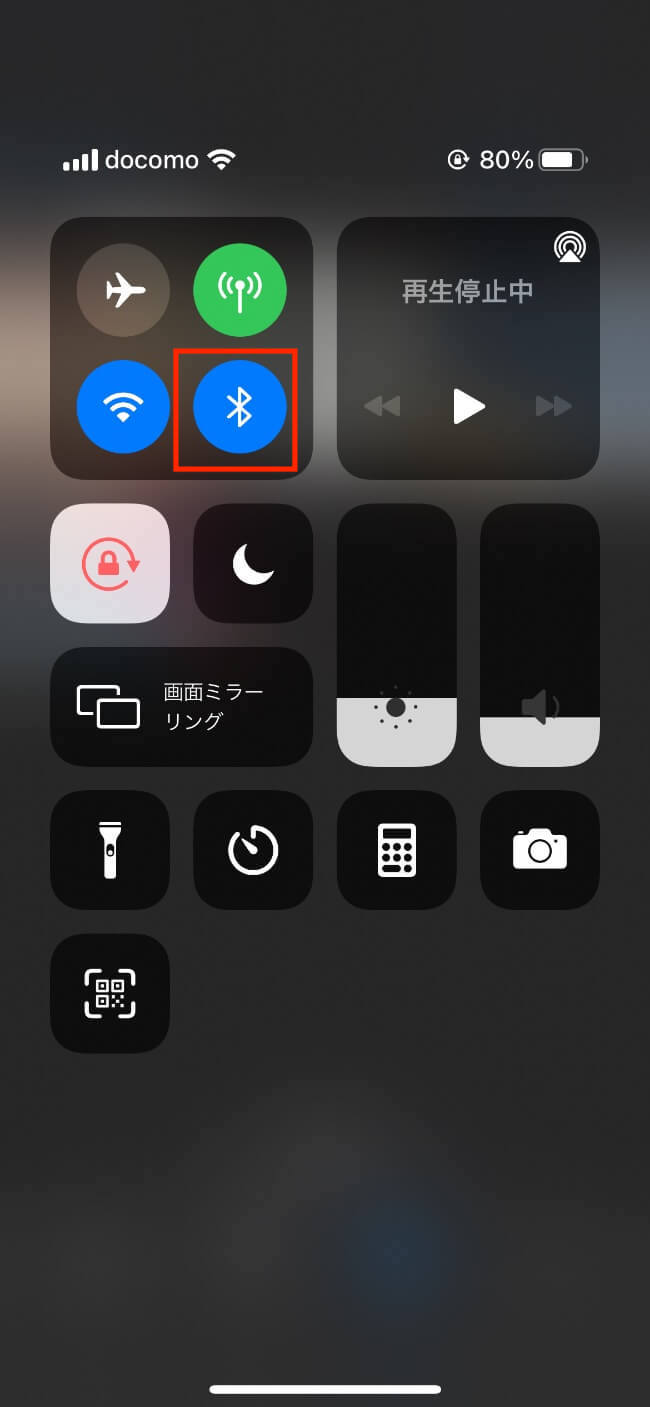Turn on the flashlight
Viewport: 650px width, 1407px height.
tap(110, 850)
